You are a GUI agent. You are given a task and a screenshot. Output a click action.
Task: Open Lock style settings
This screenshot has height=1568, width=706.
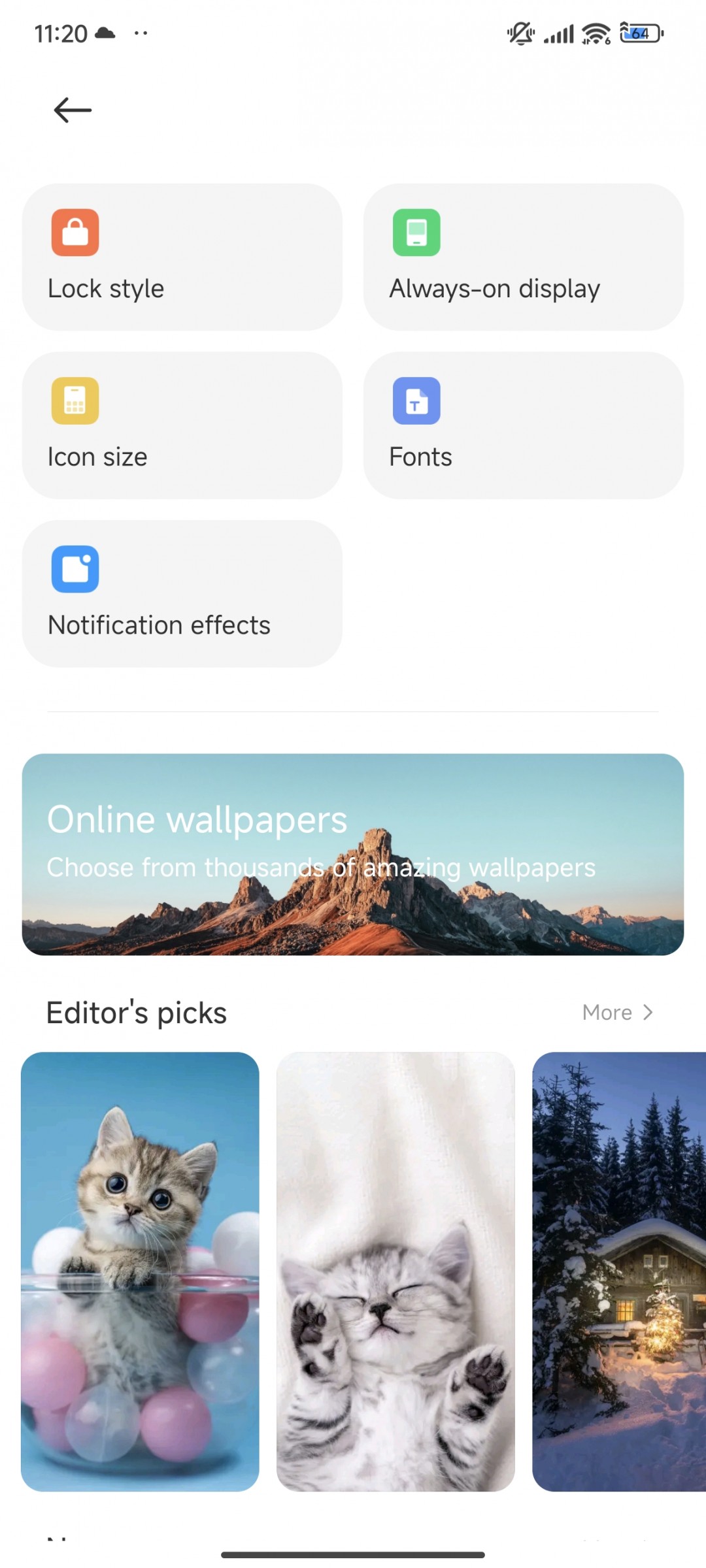coord(182,257)
